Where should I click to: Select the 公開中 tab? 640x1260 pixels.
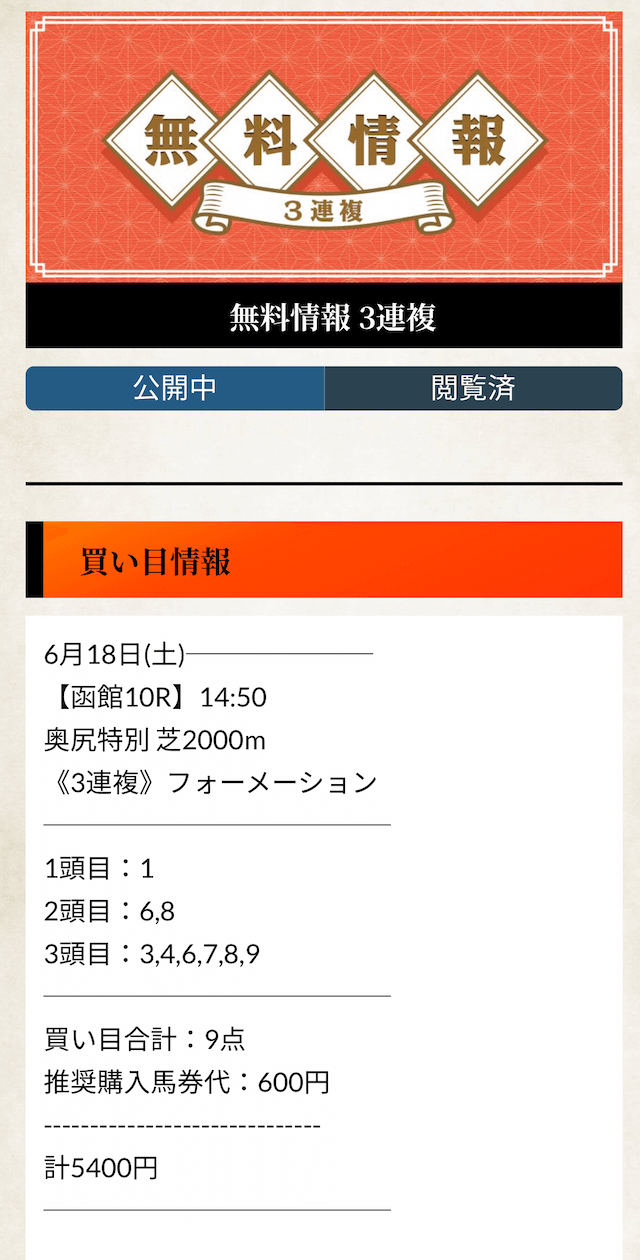point(175,388)
